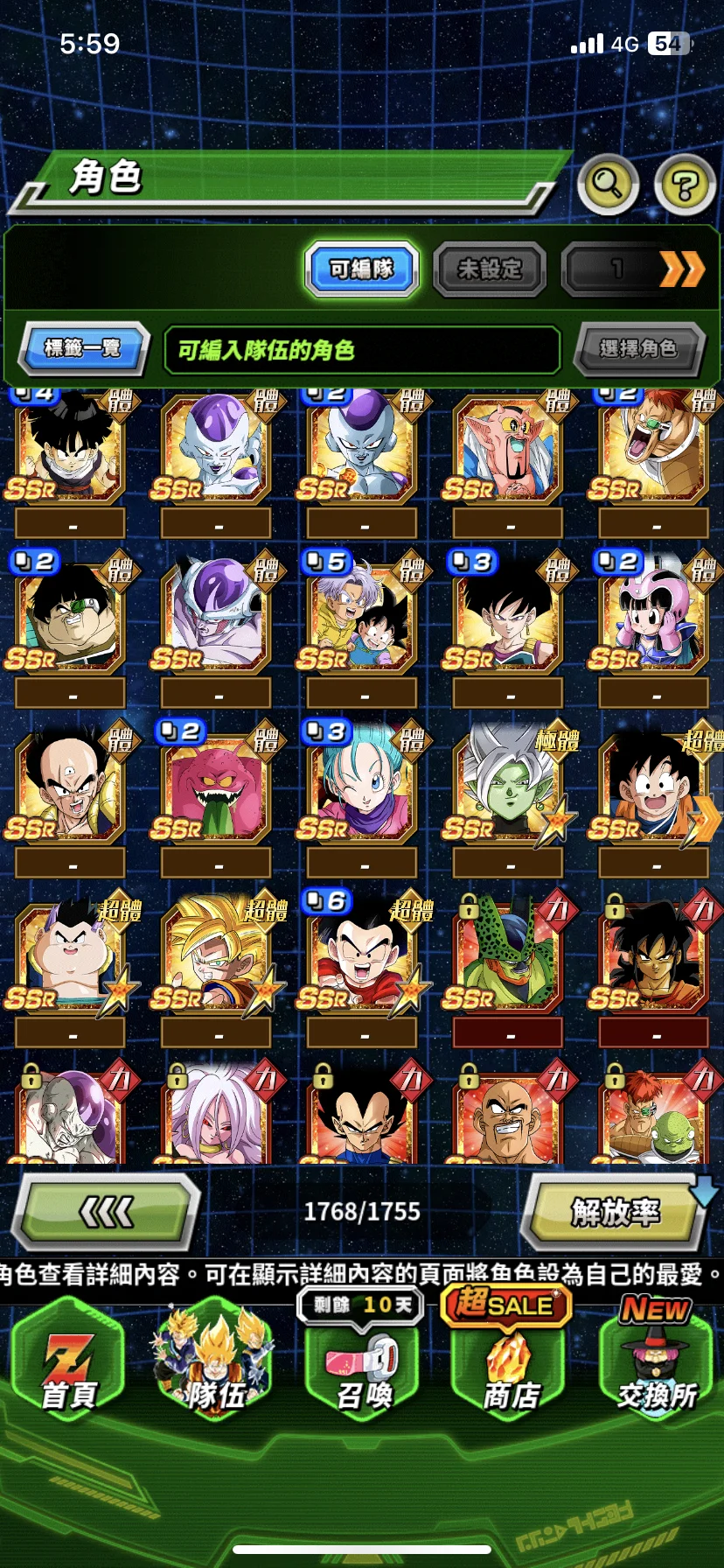
Task: Tap the 選擇角色 button
Action: 638,348
